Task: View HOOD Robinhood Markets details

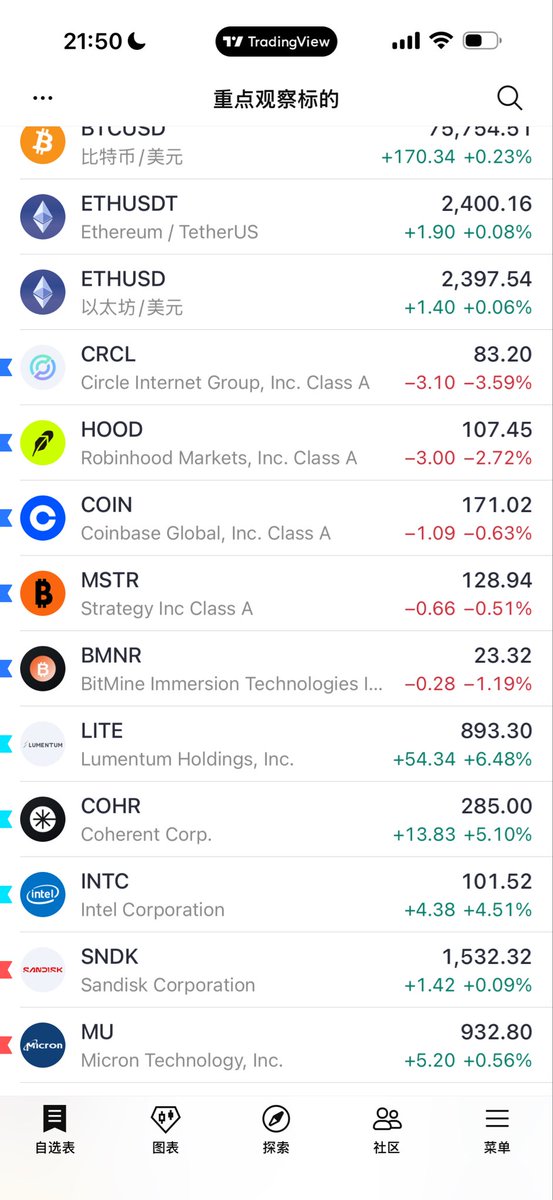Action: [x=276, y=443]
